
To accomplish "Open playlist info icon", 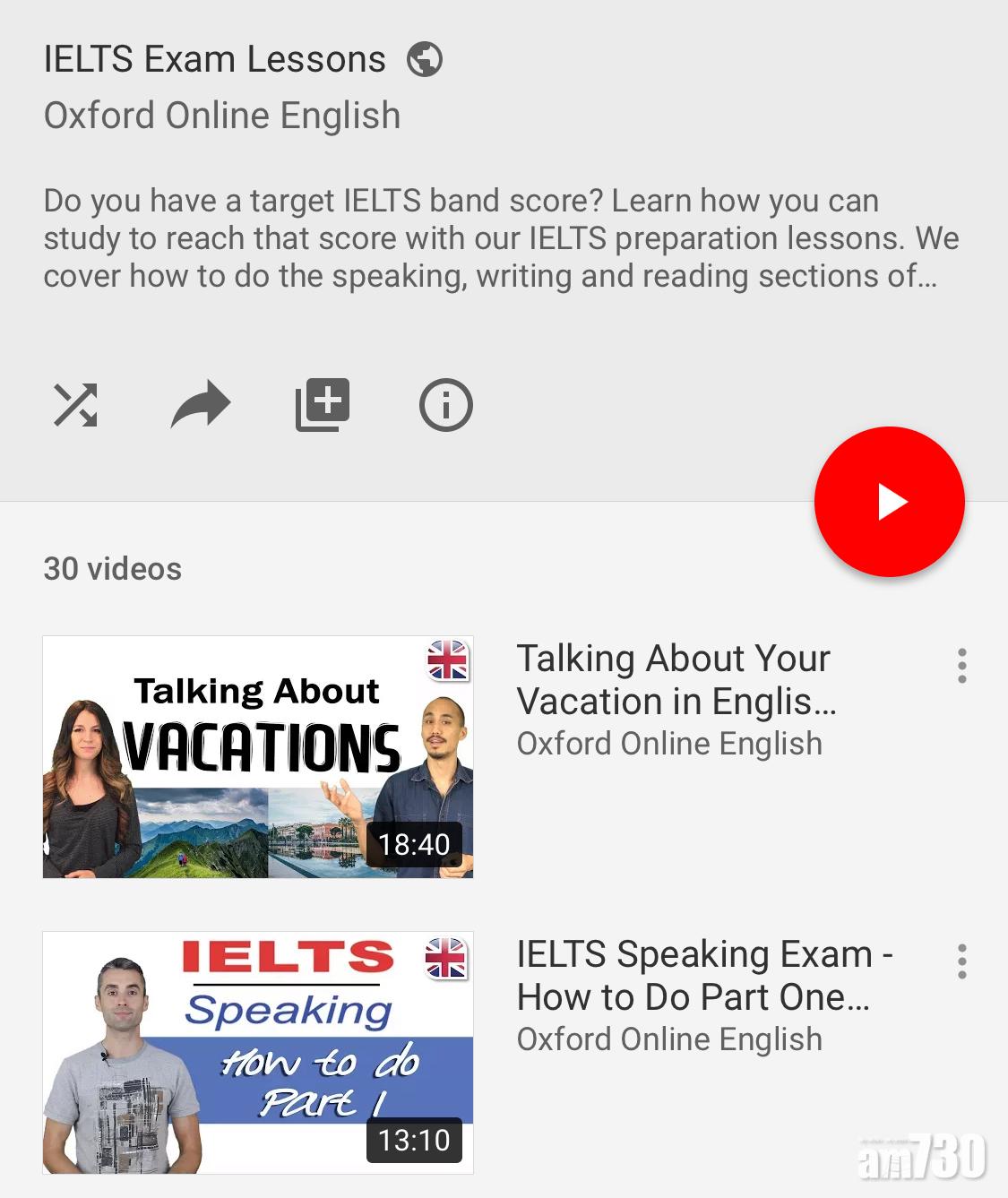I will [445, 405].
